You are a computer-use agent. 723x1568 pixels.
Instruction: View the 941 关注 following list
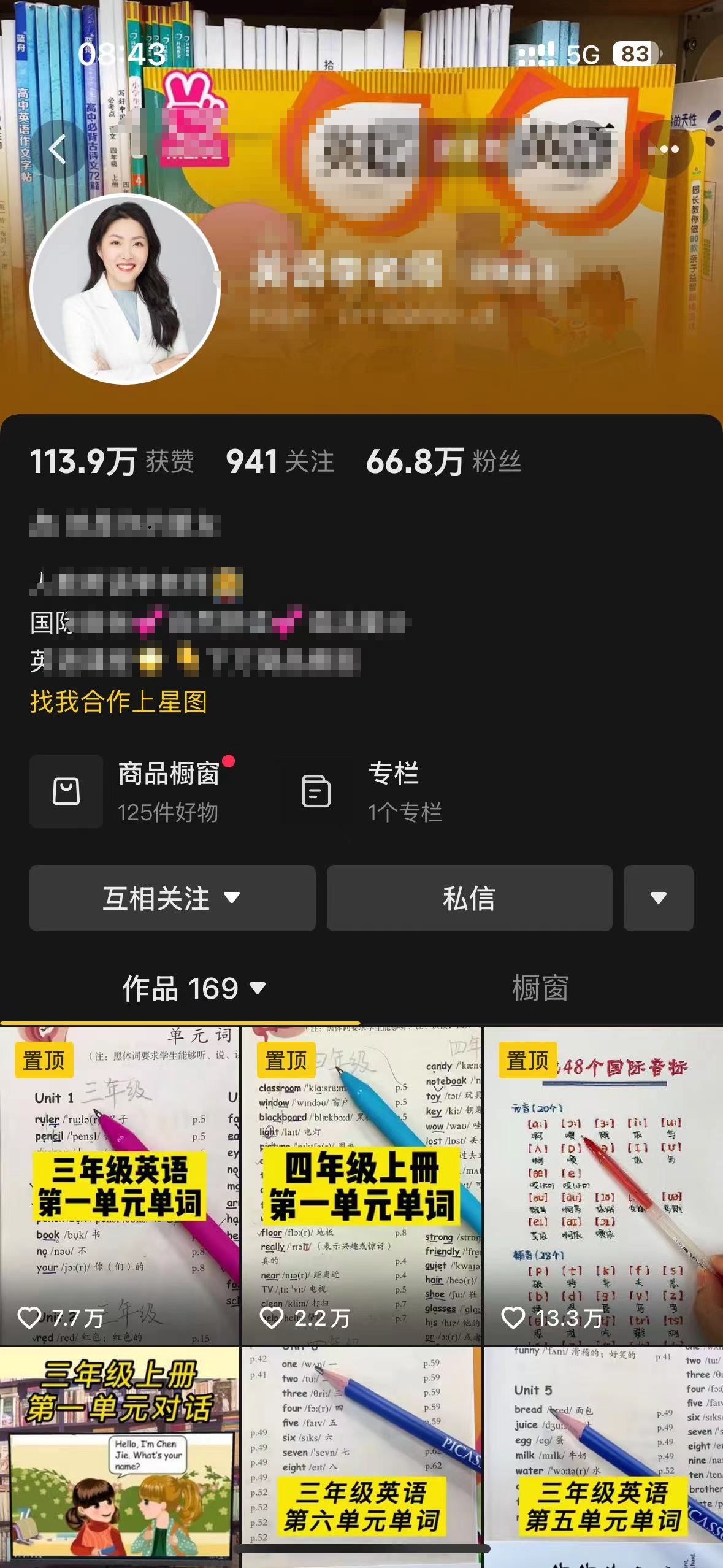[x=280, y=461]
